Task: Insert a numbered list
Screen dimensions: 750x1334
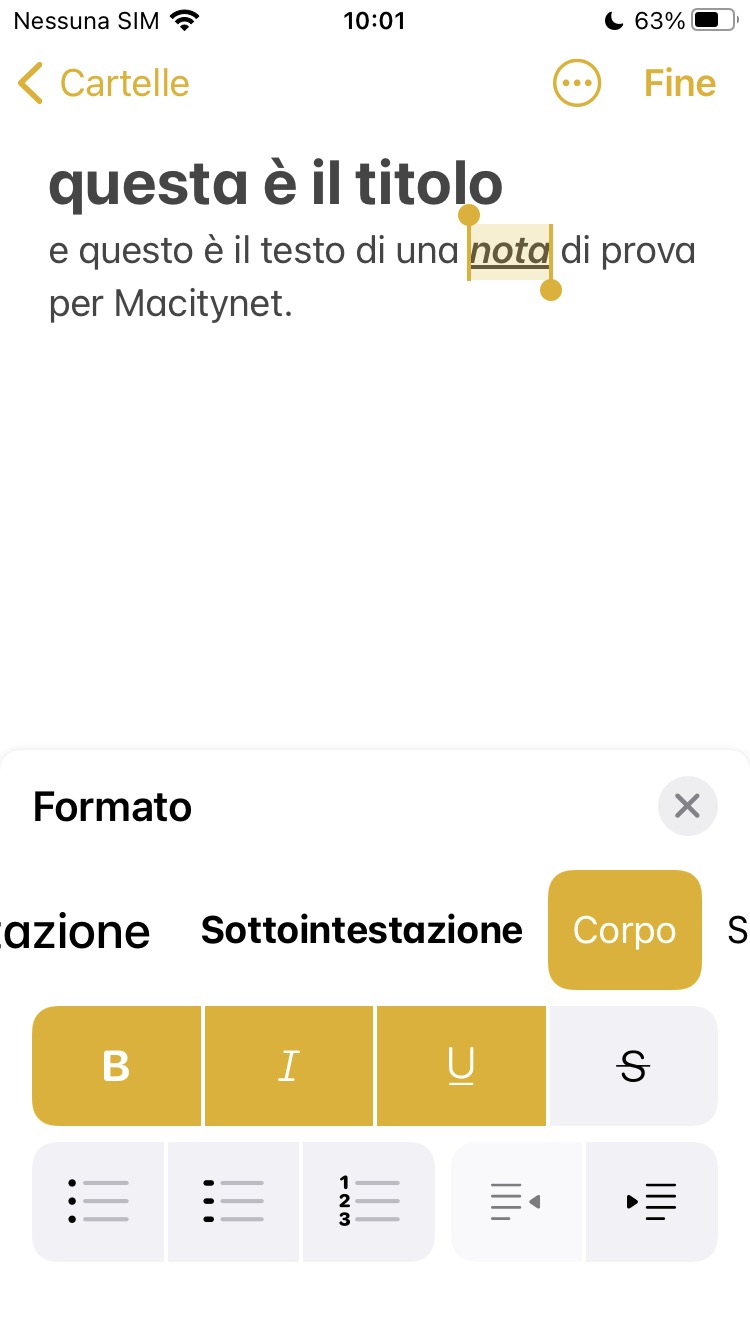Action: click(x=369, y=1201)
